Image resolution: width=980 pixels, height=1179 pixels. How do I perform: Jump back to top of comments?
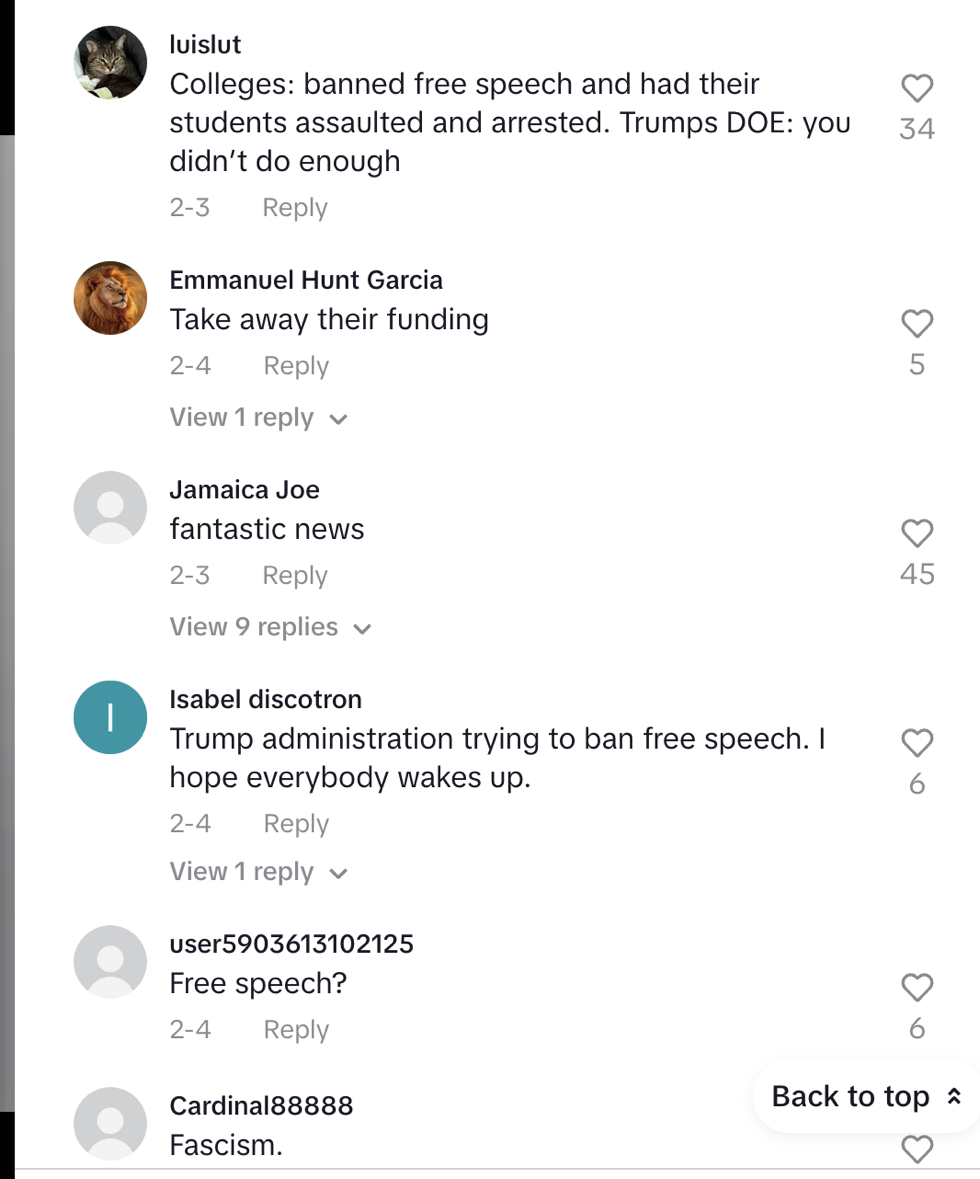coord(866,1096)
